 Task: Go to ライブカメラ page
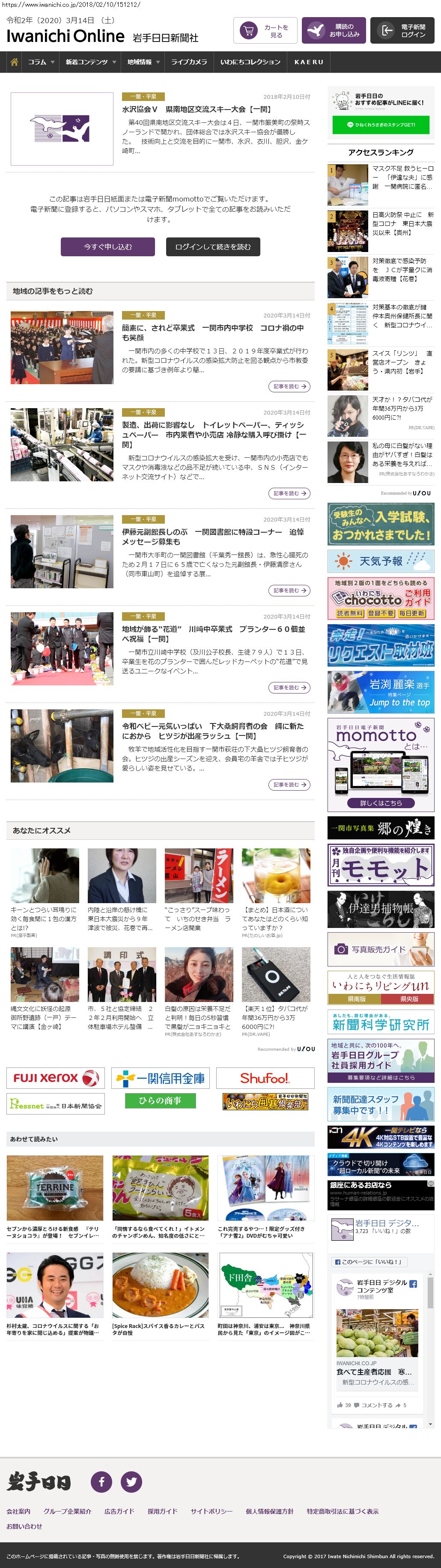click(x=189, y=62)
